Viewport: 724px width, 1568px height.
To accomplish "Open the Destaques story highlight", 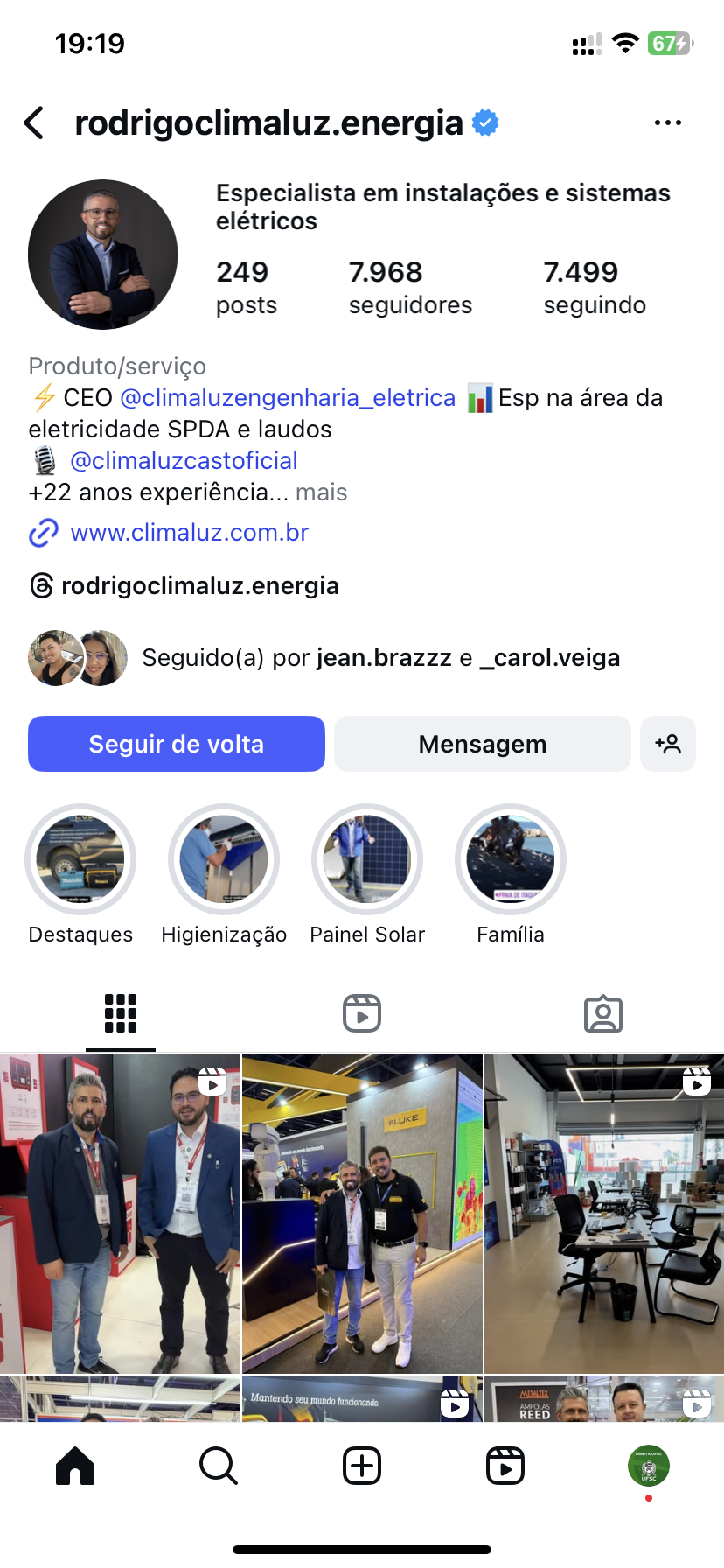I will tap(80, 859).
